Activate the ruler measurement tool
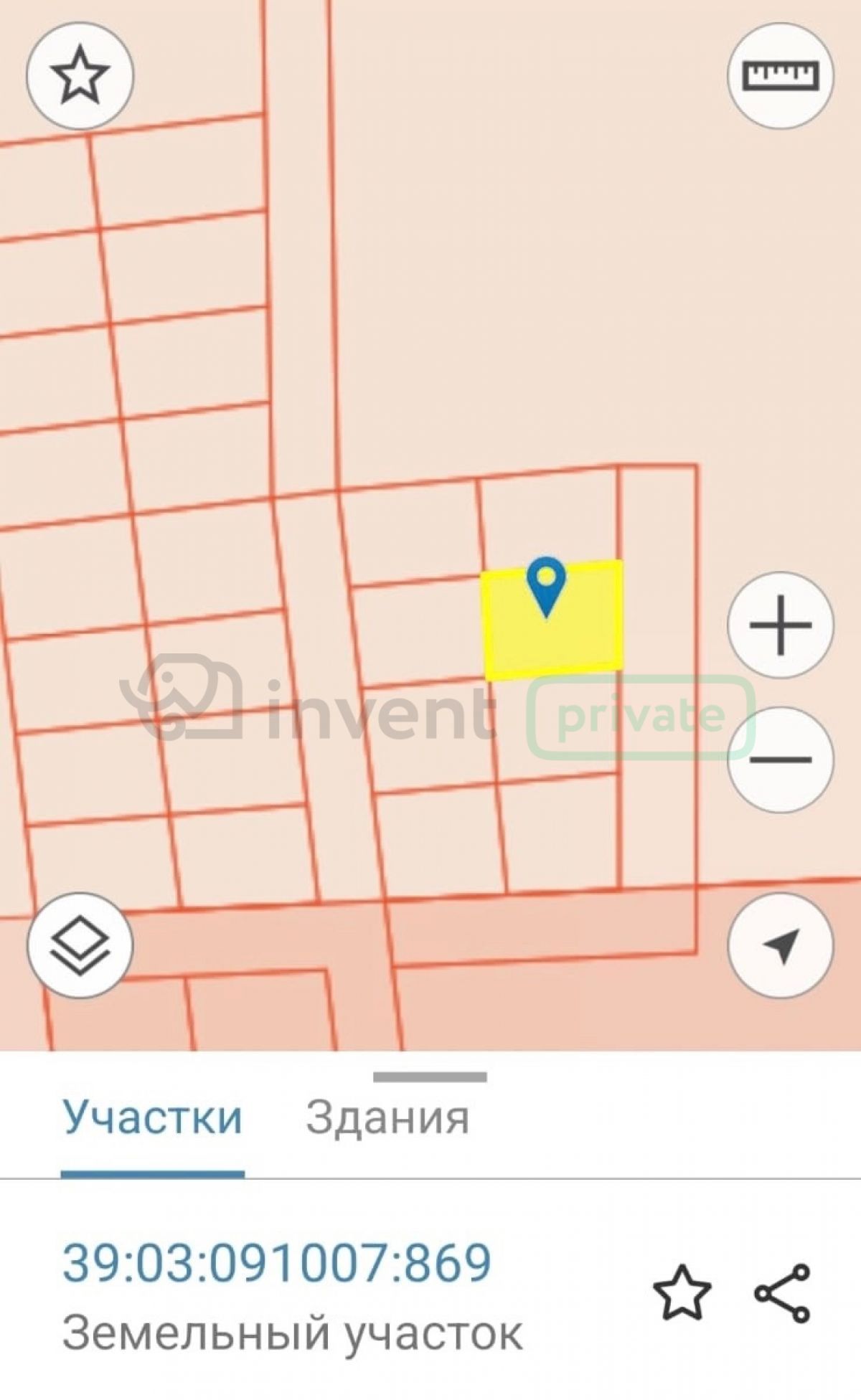 coord(781,75)
